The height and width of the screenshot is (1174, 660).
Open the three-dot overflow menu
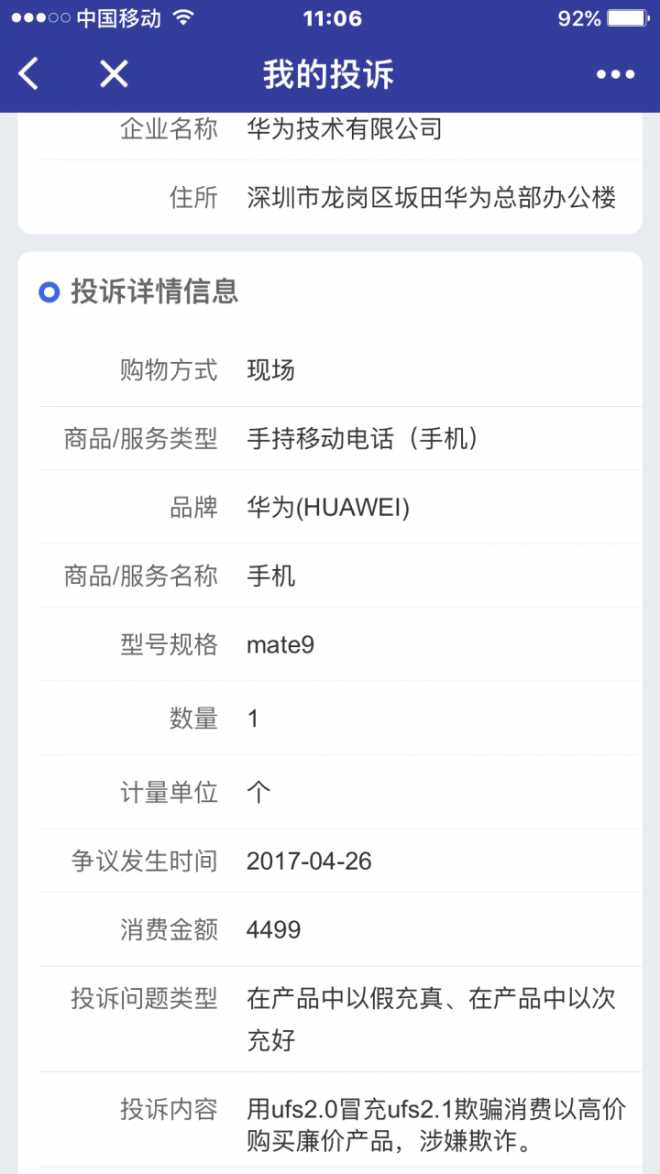click(615, 74)
